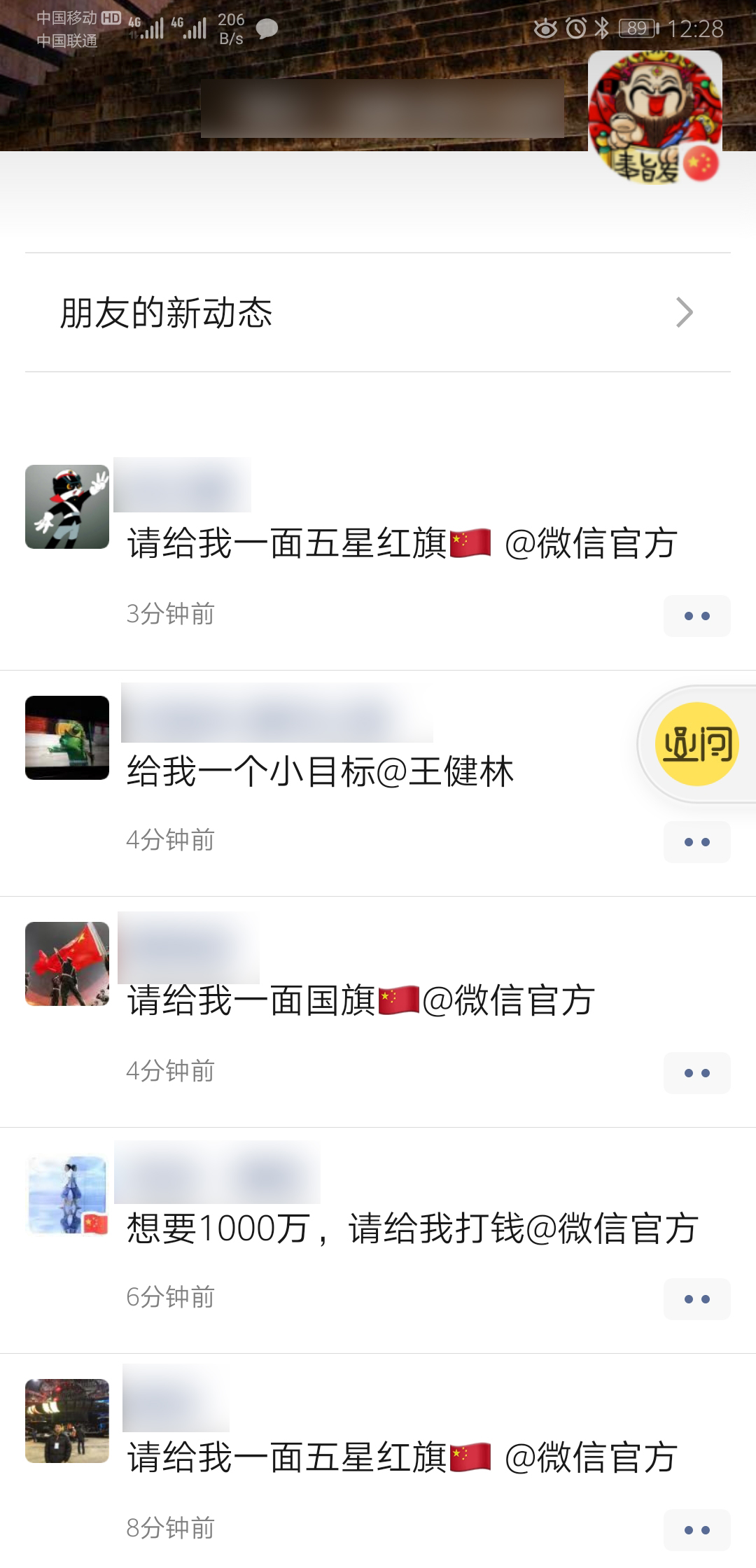Tap the yellow 问 floating button
Viewport: 756px width, 1568px height.
696,743
